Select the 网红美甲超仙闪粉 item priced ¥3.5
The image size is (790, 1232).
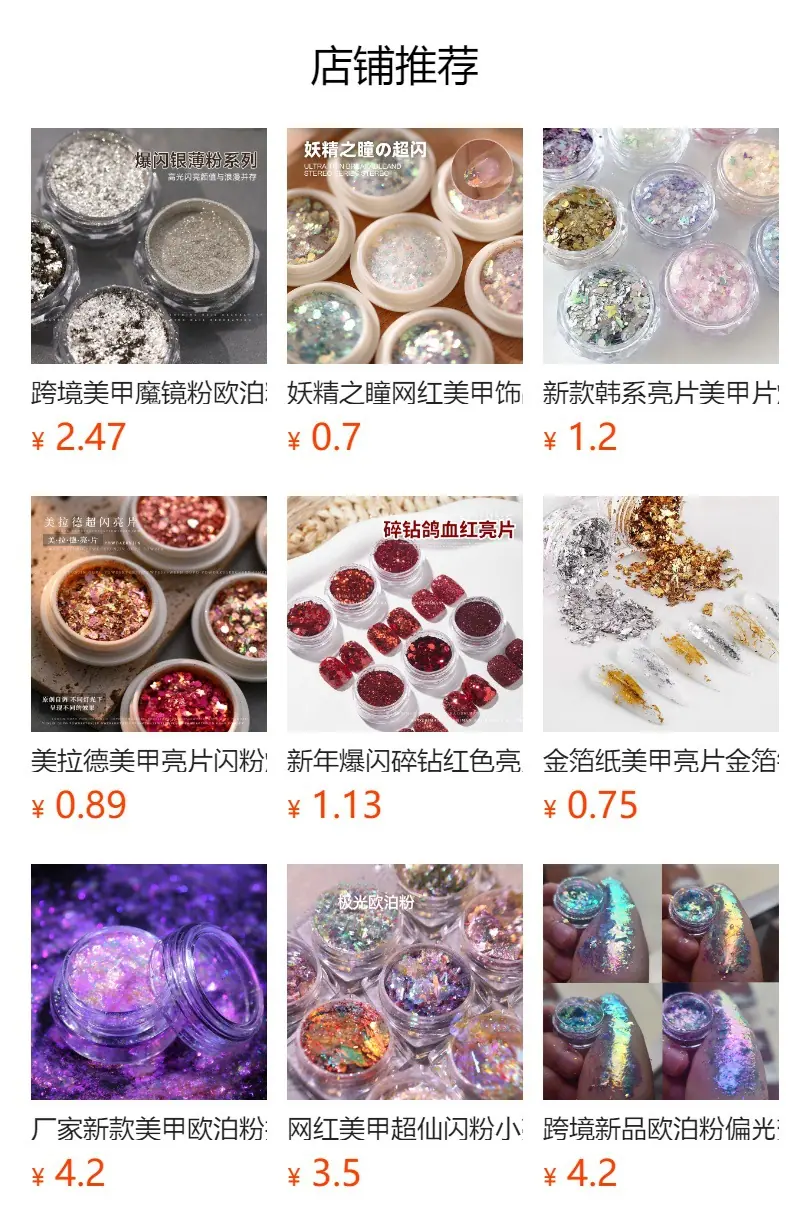404,1028
